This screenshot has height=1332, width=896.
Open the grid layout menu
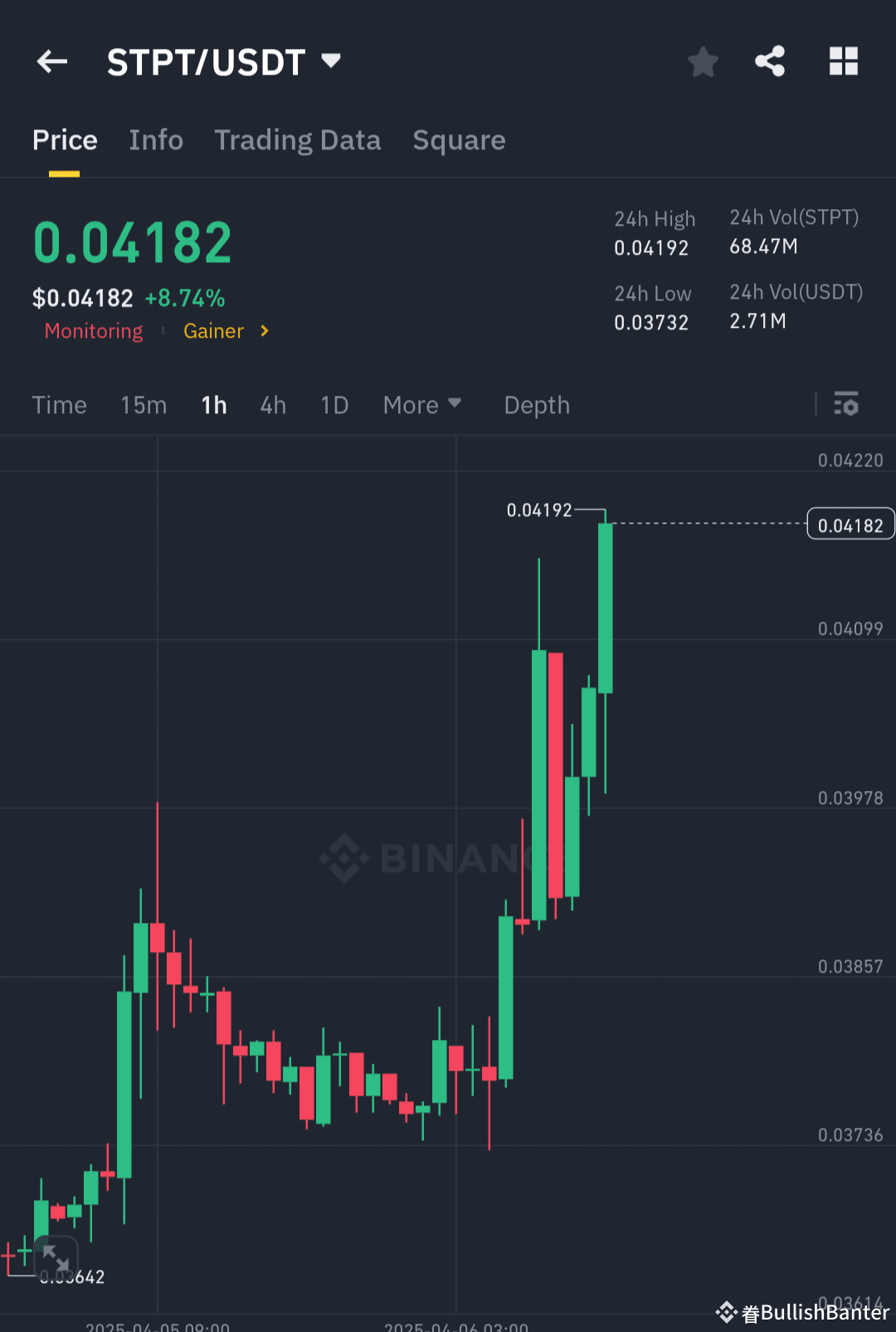coord(843,61)
